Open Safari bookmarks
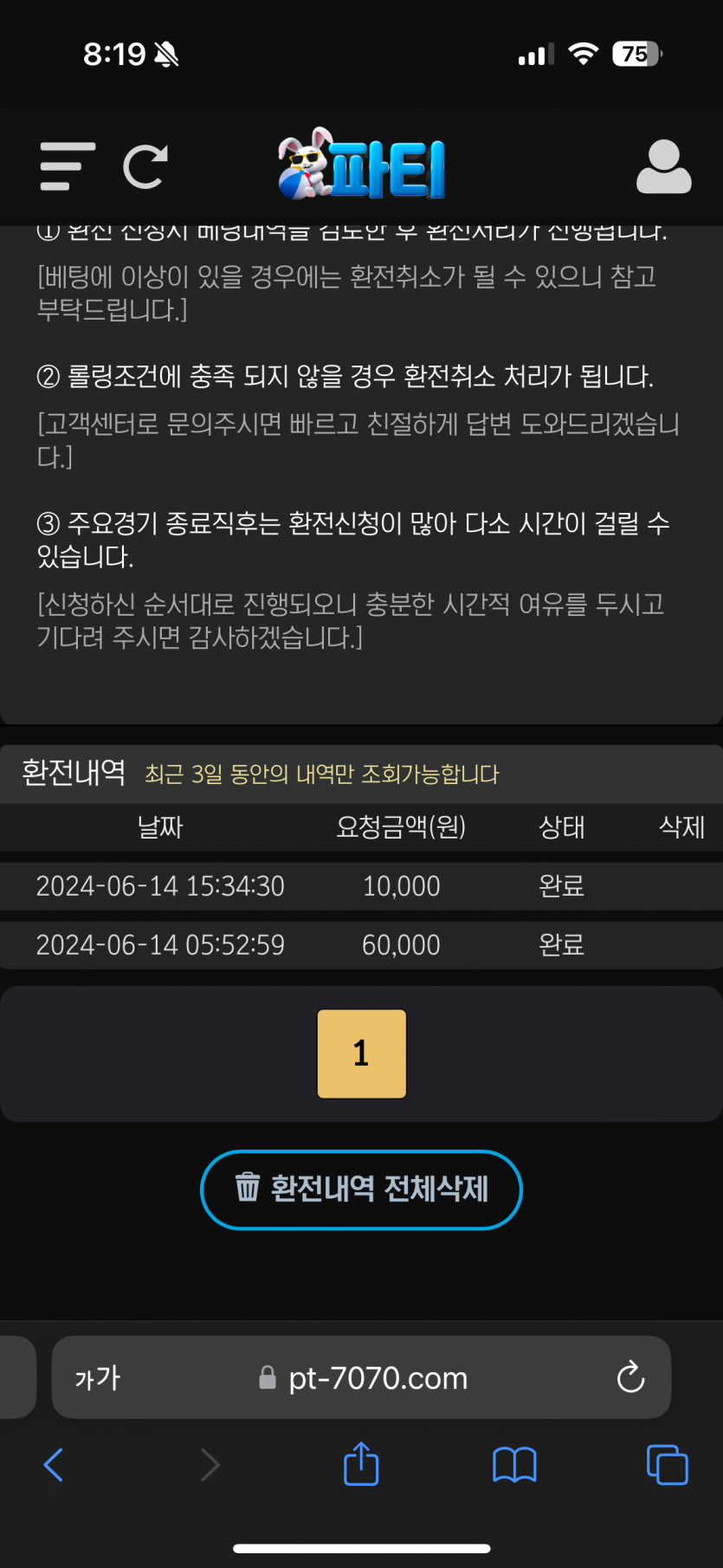 pos(514,1465)
